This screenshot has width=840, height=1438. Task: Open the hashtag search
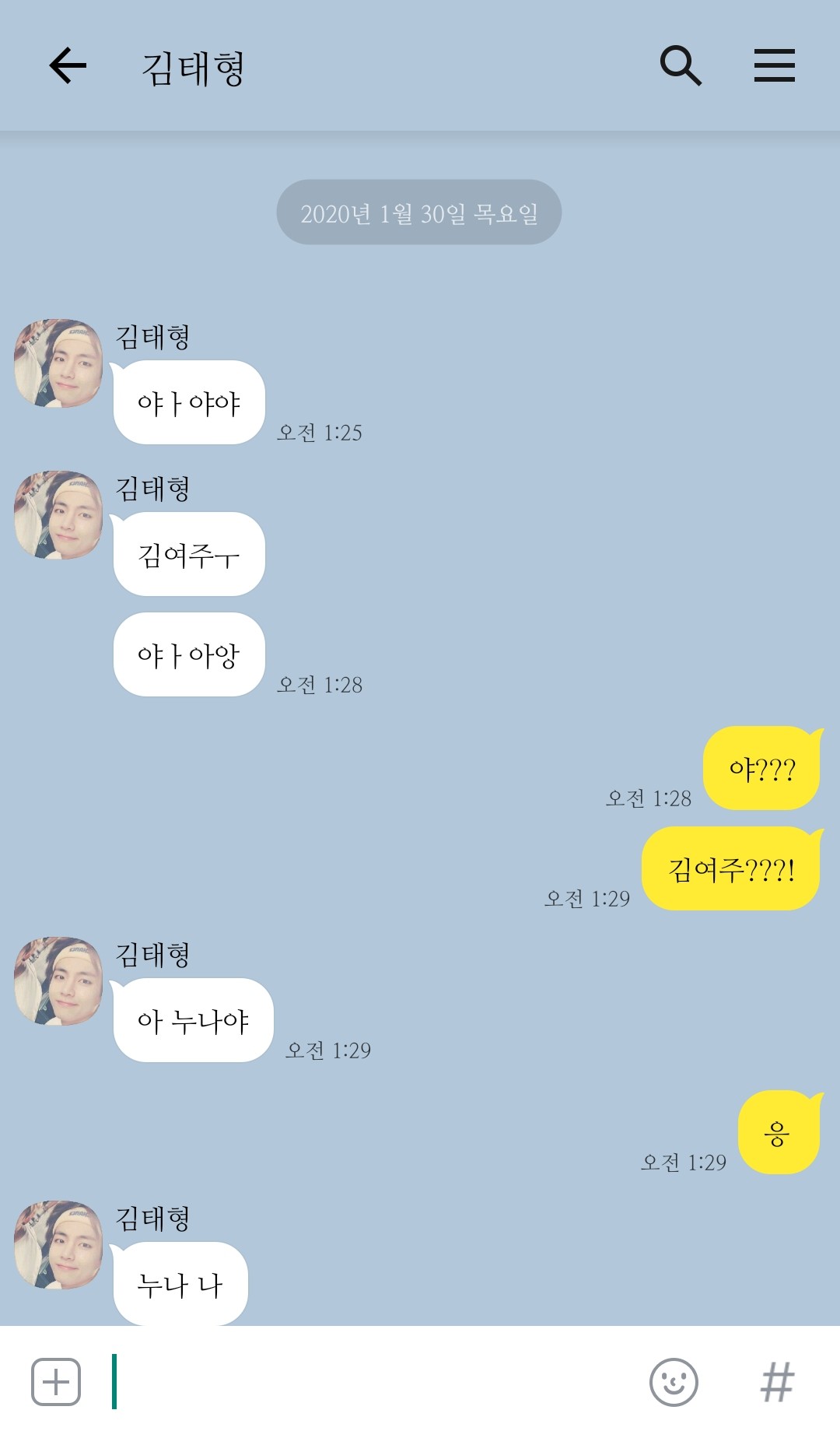pos(776,1382)
